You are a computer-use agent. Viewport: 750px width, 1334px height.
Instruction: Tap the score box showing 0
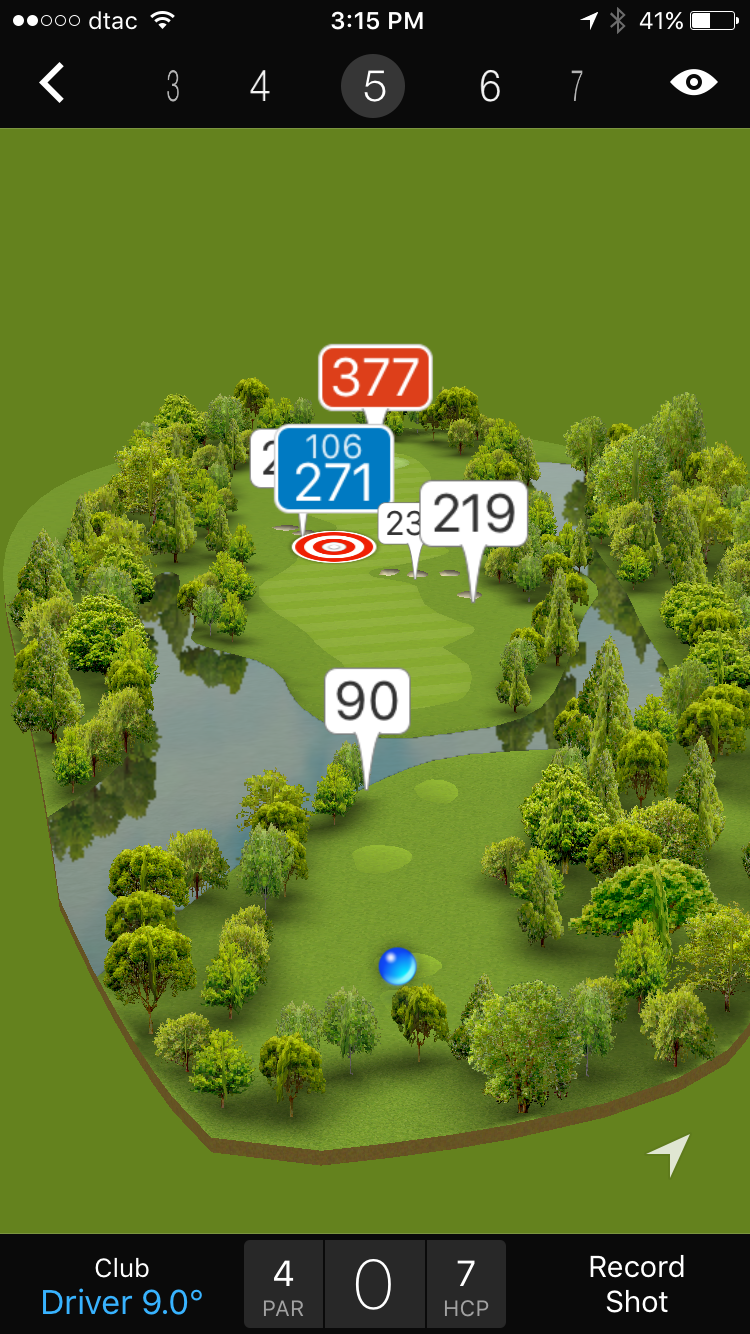pos(374,1285)
